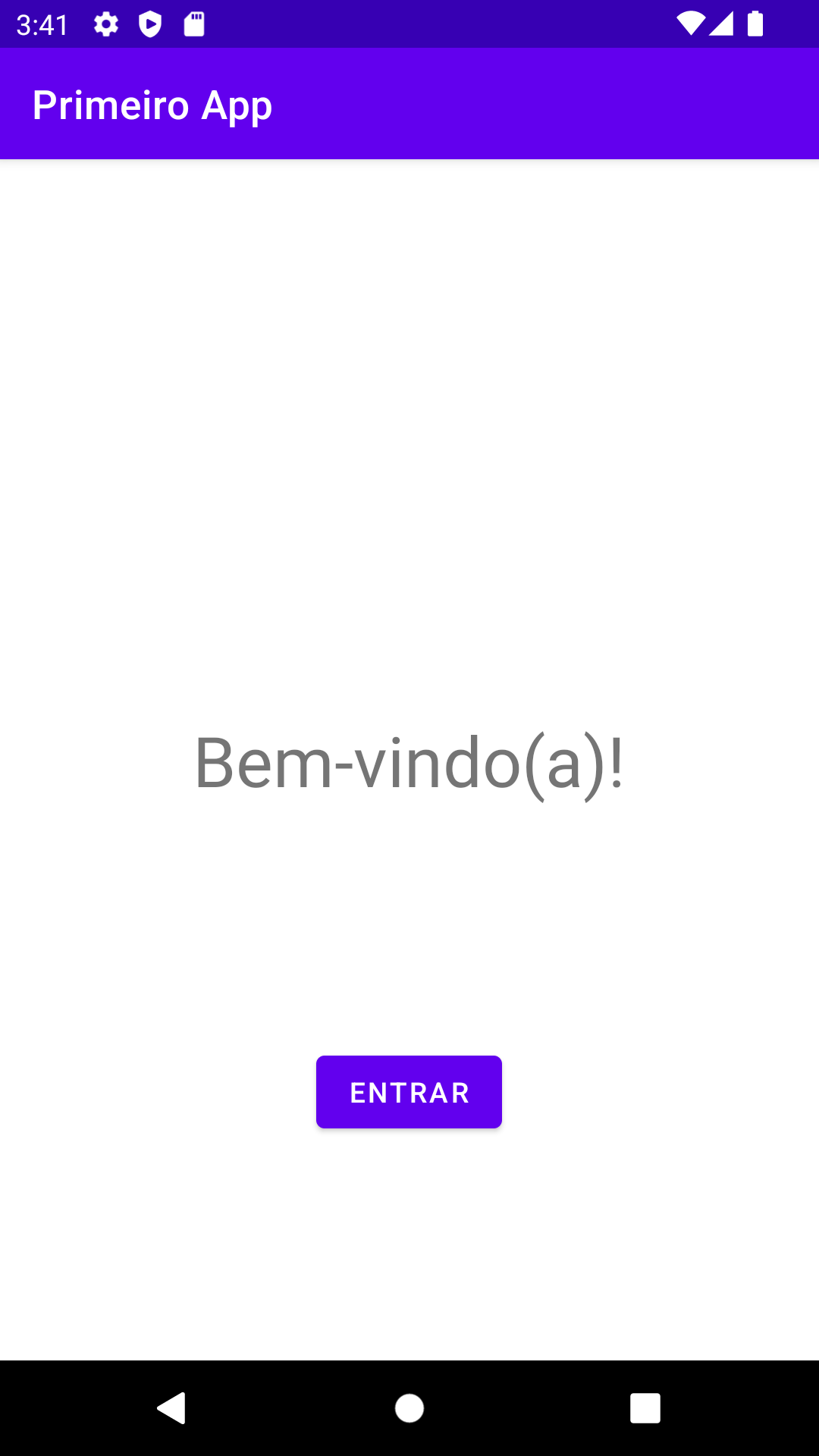This screenshot has height=1456, width=819.
Task: Tap the Play Protect shield icon
Action: (x=150, y=24)
